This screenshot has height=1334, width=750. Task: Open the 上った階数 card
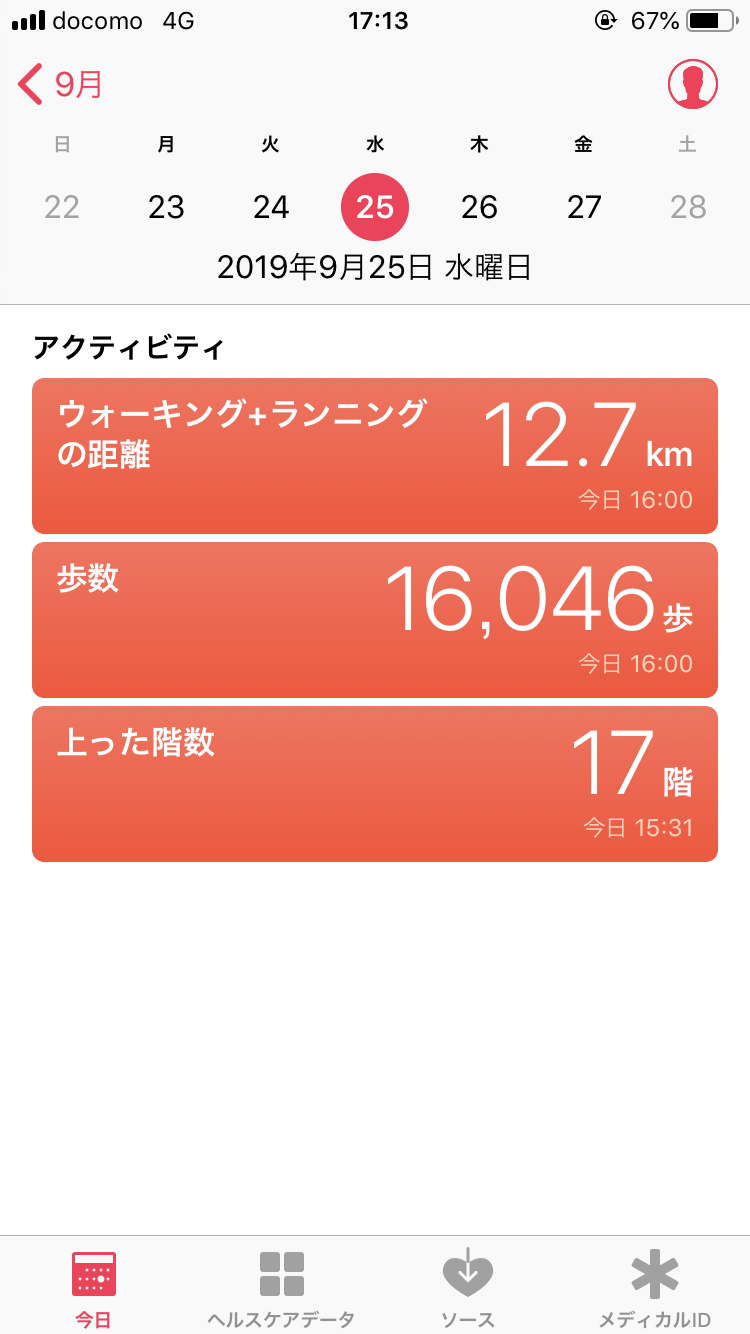(x=375, y=784)
